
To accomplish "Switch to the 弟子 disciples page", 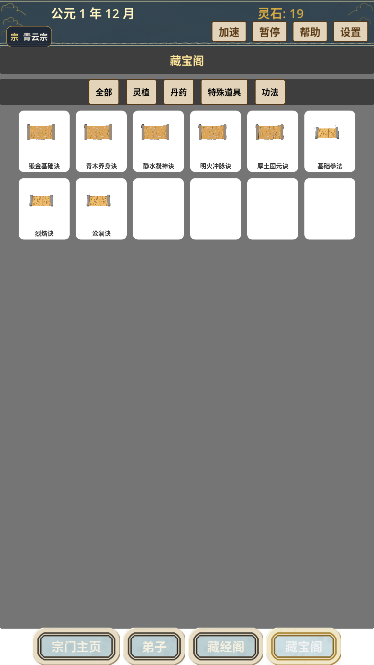I will click(x=154, y=647).
